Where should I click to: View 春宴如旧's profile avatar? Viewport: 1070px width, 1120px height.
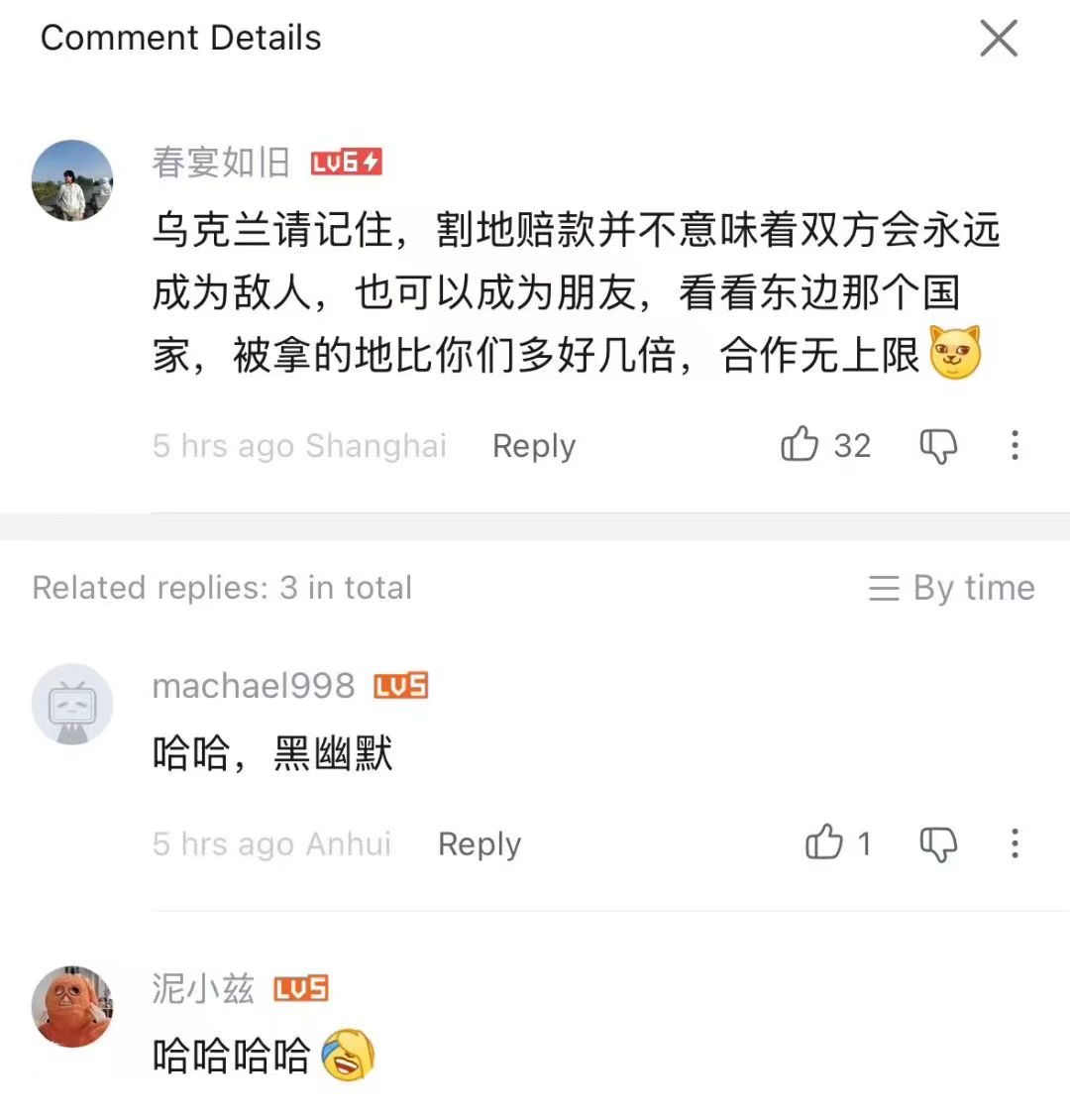click(x=72, y=180)
